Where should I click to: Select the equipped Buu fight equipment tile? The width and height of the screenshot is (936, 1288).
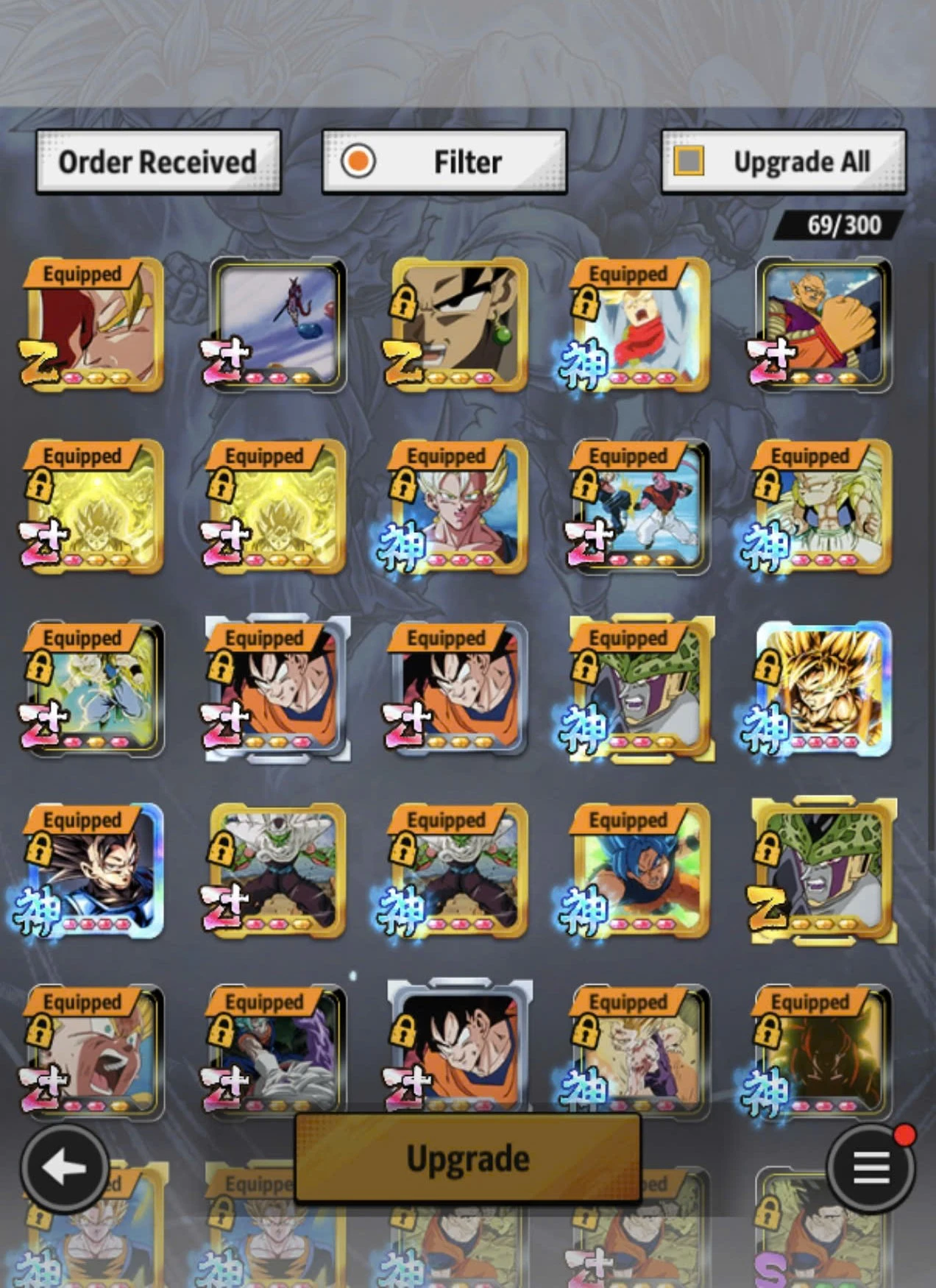pyautogui.click(x=639, y=508)
